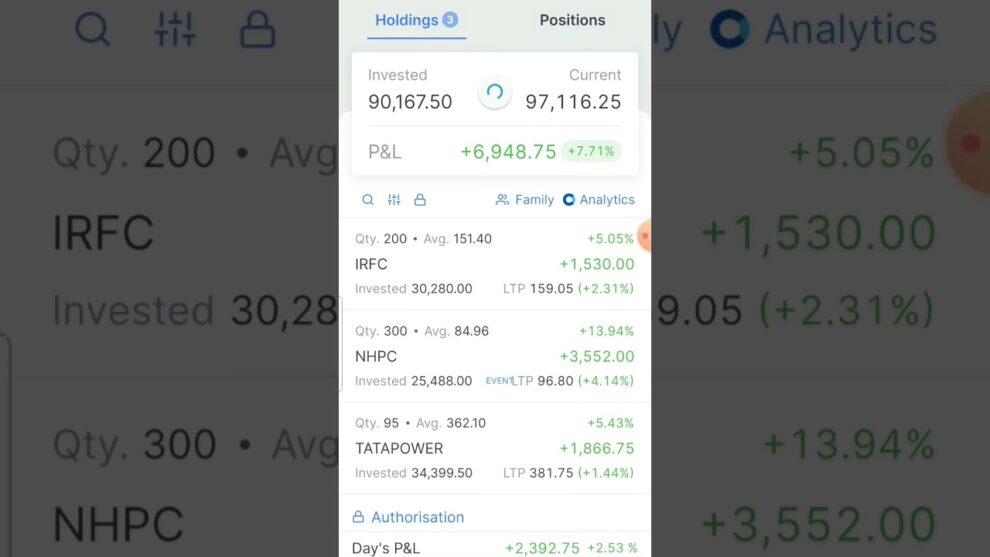The width and height of the screenshot is (990, 557).
Task: Switch to the Positions tab
Action: [572, 20]
